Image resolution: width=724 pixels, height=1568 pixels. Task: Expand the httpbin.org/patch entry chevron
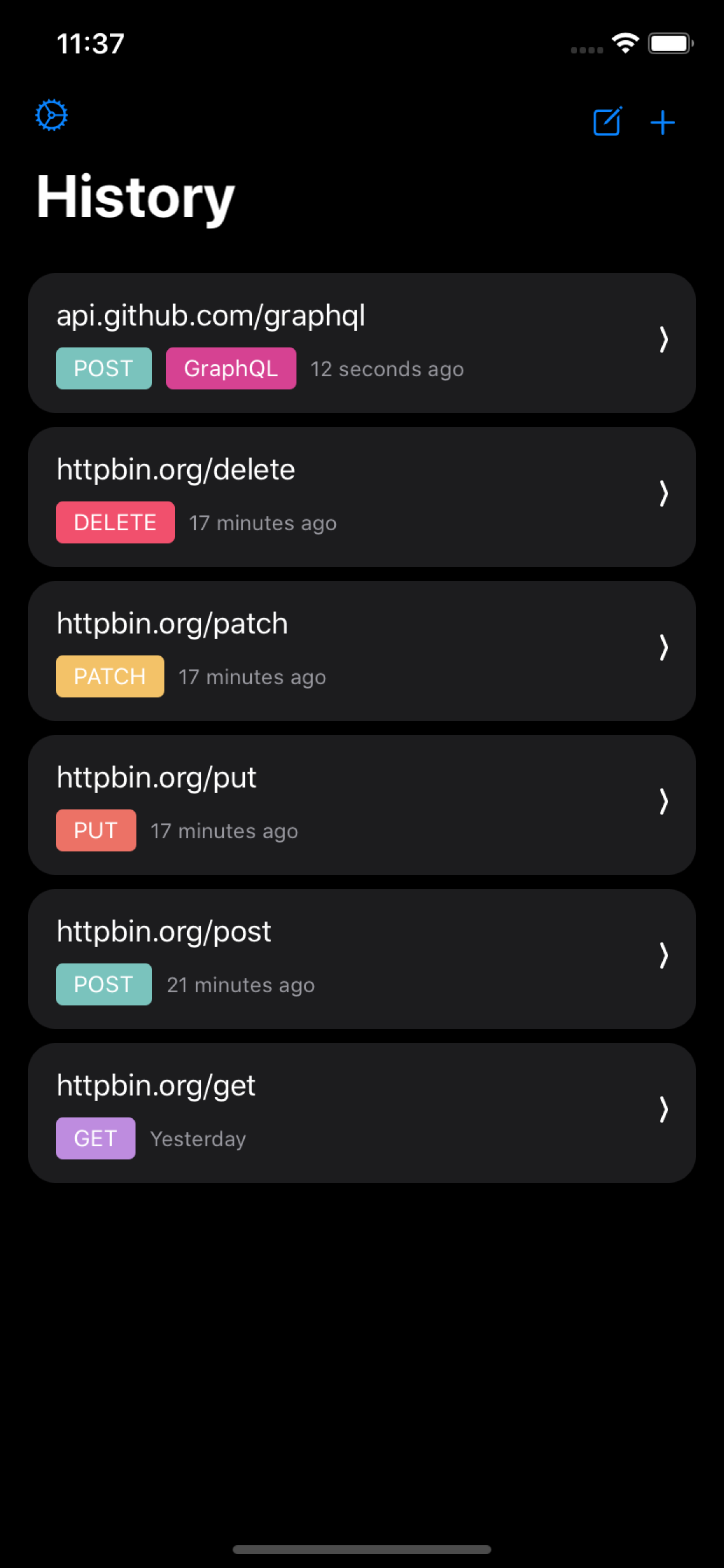click(x=665, y=649)
